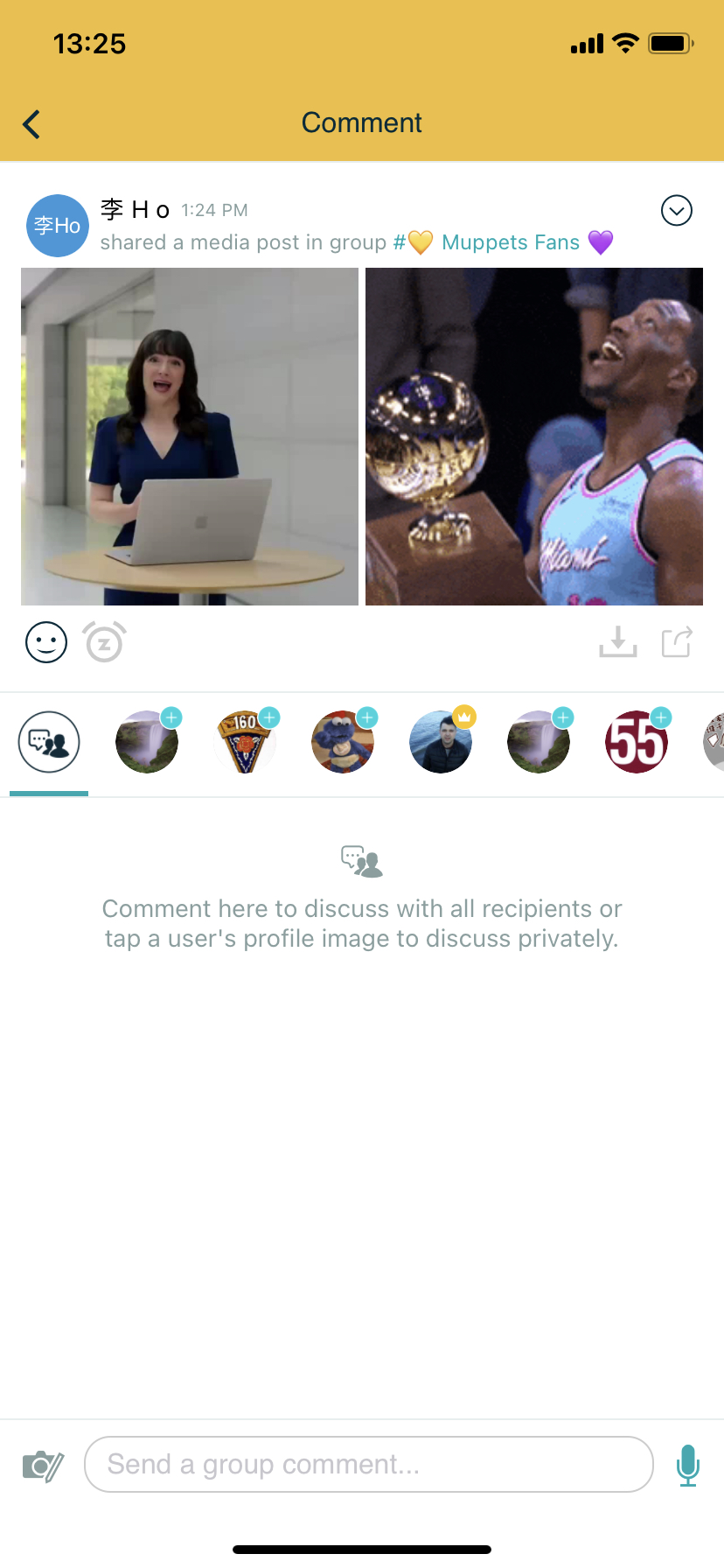Expand the post options chevron
The height and width of the screenshot is (1568, 724).
click(677, 211)
